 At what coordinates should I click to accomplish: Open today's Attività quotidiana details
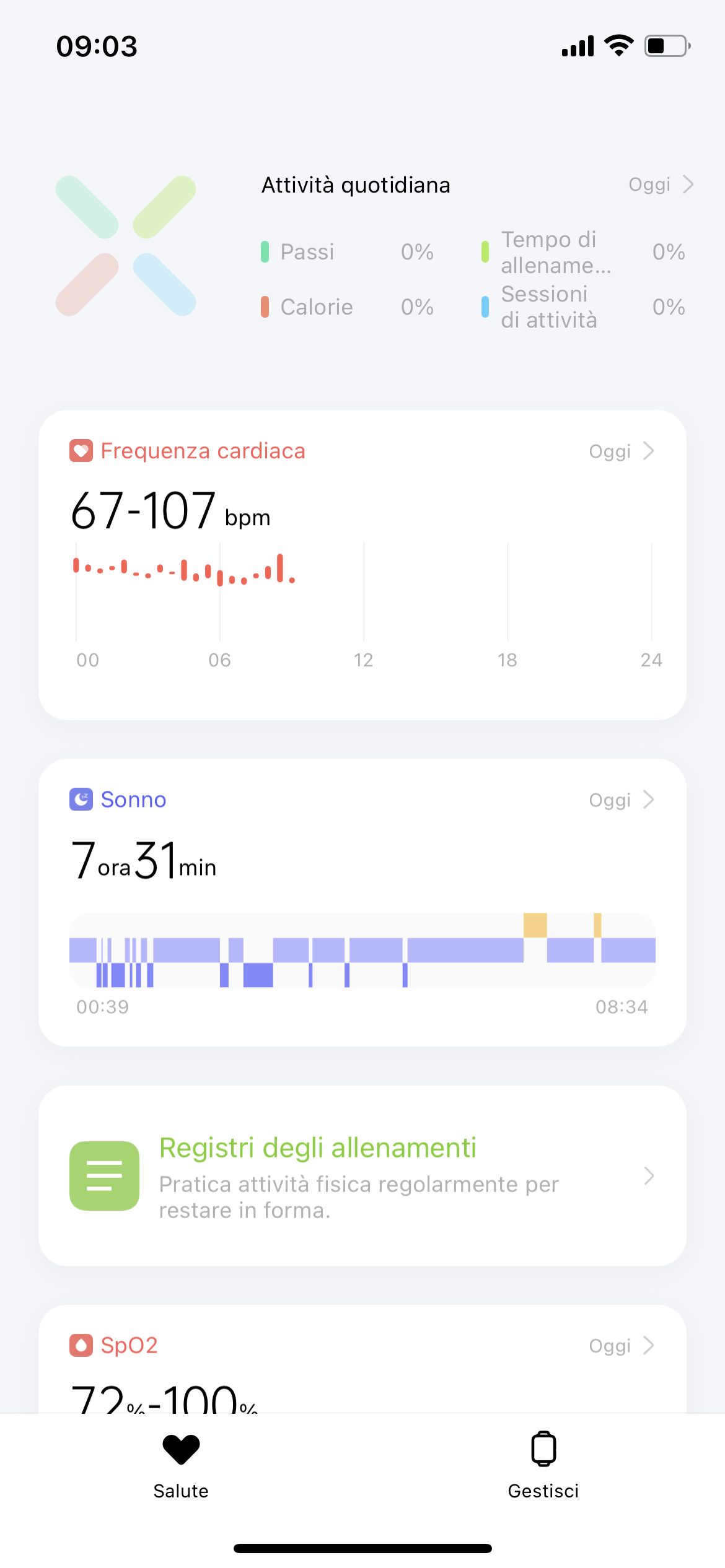[x=661, y=185]
